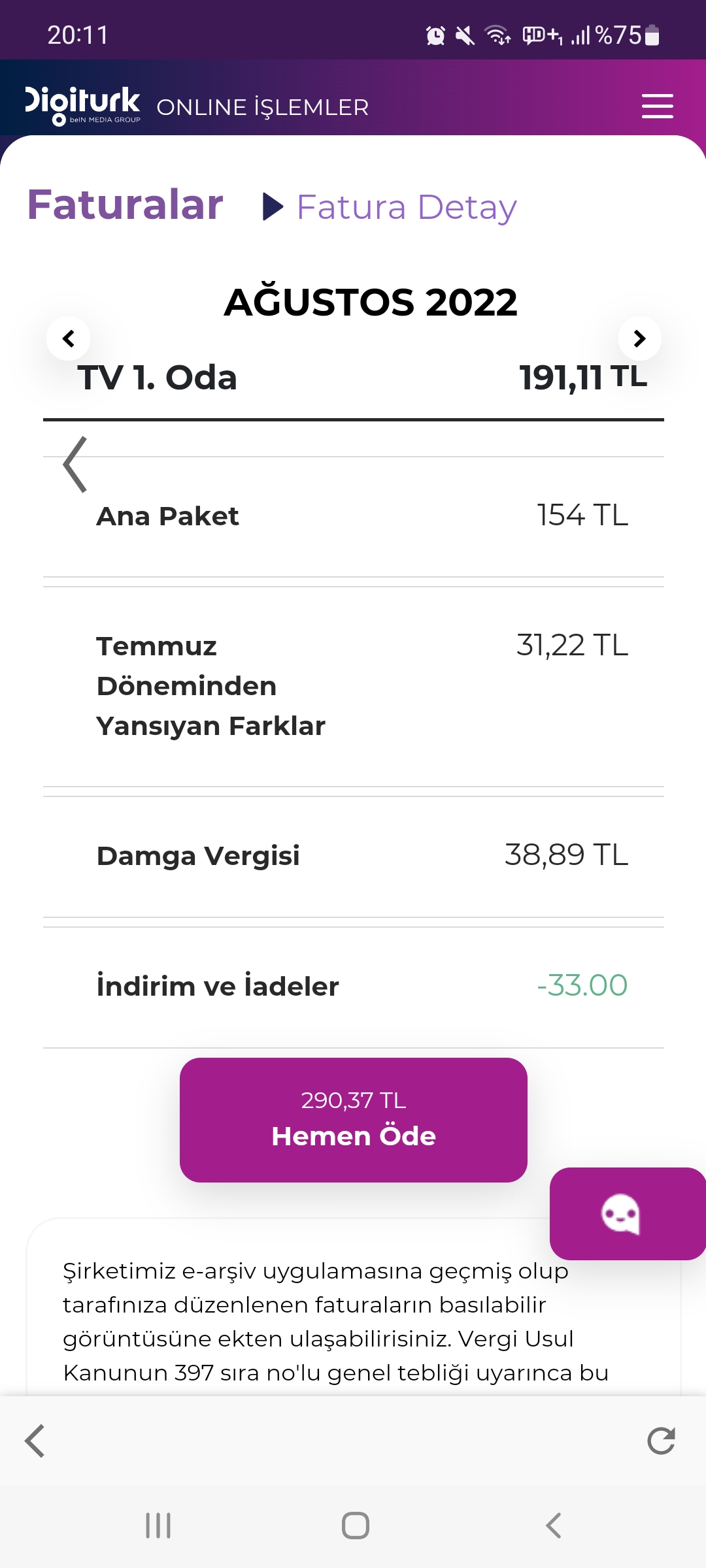Open recent apps from the navigation bar
The image size is (706, 1568).
point(158,1526)
